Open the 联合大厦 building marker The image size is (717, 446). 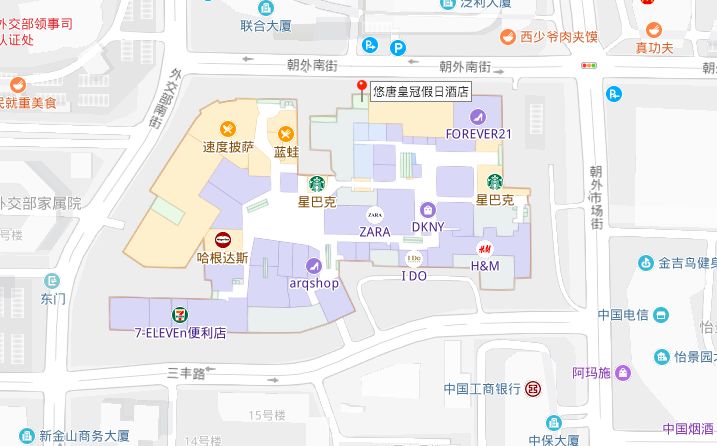(266, 8)
